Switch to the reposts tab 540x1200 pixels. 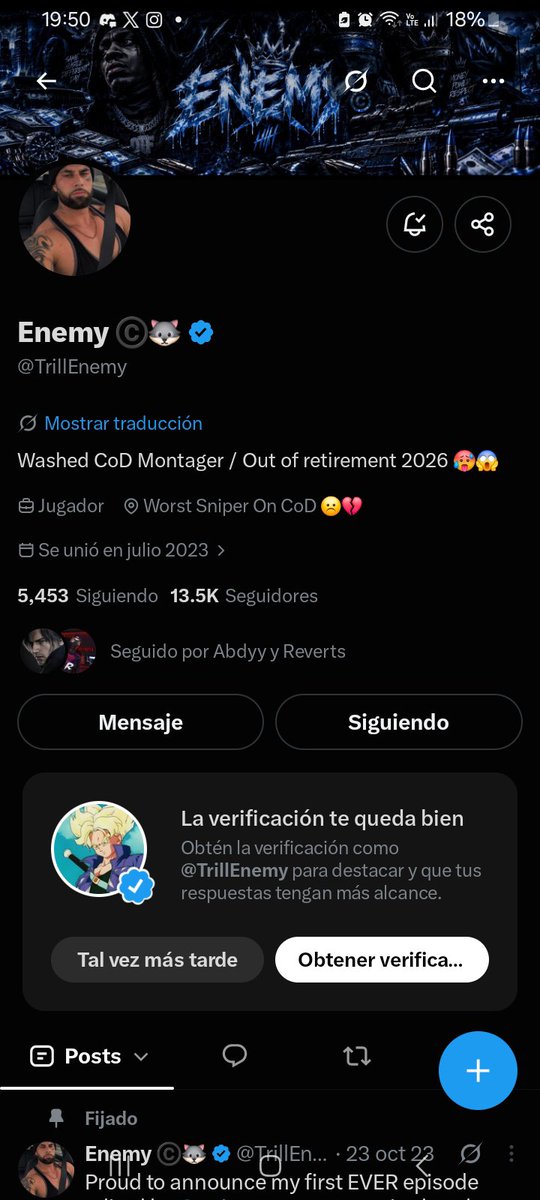coord(357,1056)
